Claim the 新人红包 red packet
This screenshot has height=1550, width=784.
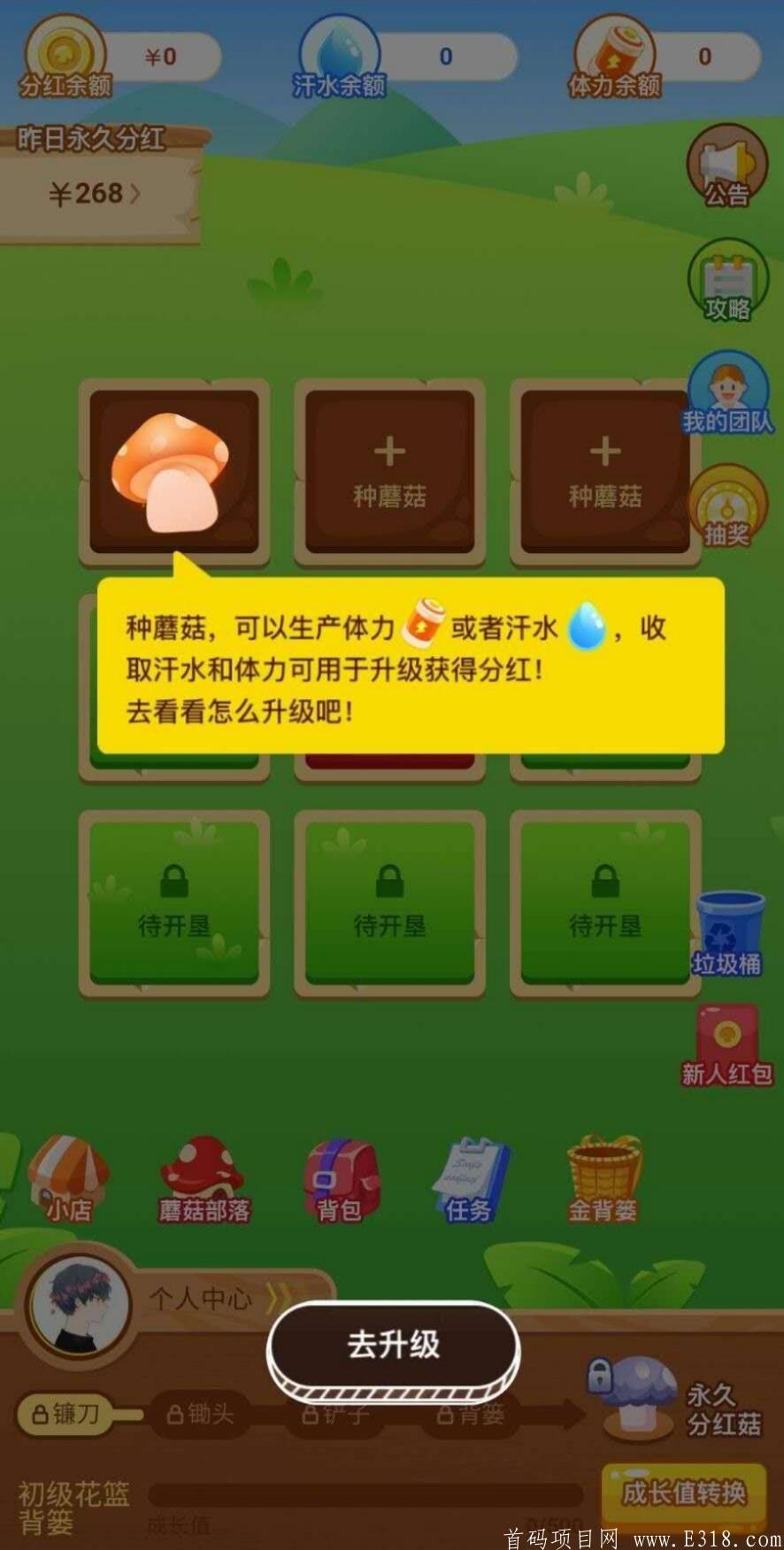click(x=726, y=1046)
